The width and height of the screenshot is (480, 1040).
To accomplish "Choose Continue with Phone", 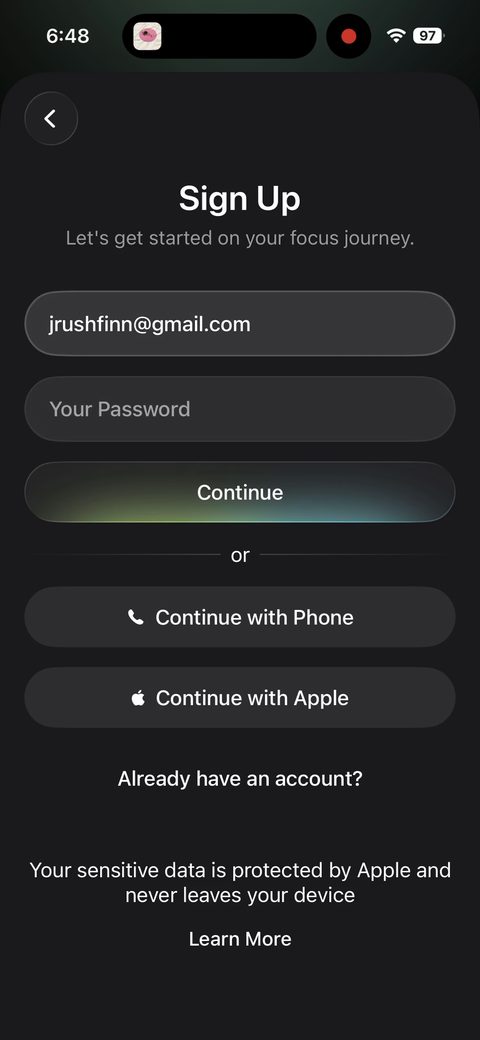I will pyautogui.click(x=240, y=617).
